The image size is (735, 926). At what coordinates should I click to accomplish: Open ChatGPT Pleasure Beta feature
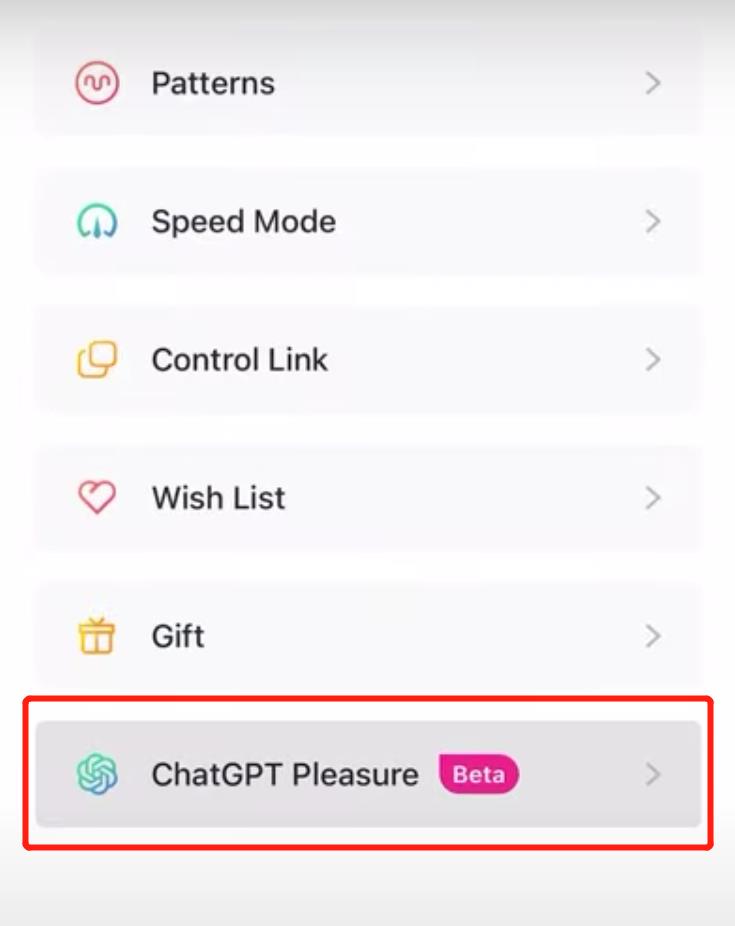coord(368,774)
